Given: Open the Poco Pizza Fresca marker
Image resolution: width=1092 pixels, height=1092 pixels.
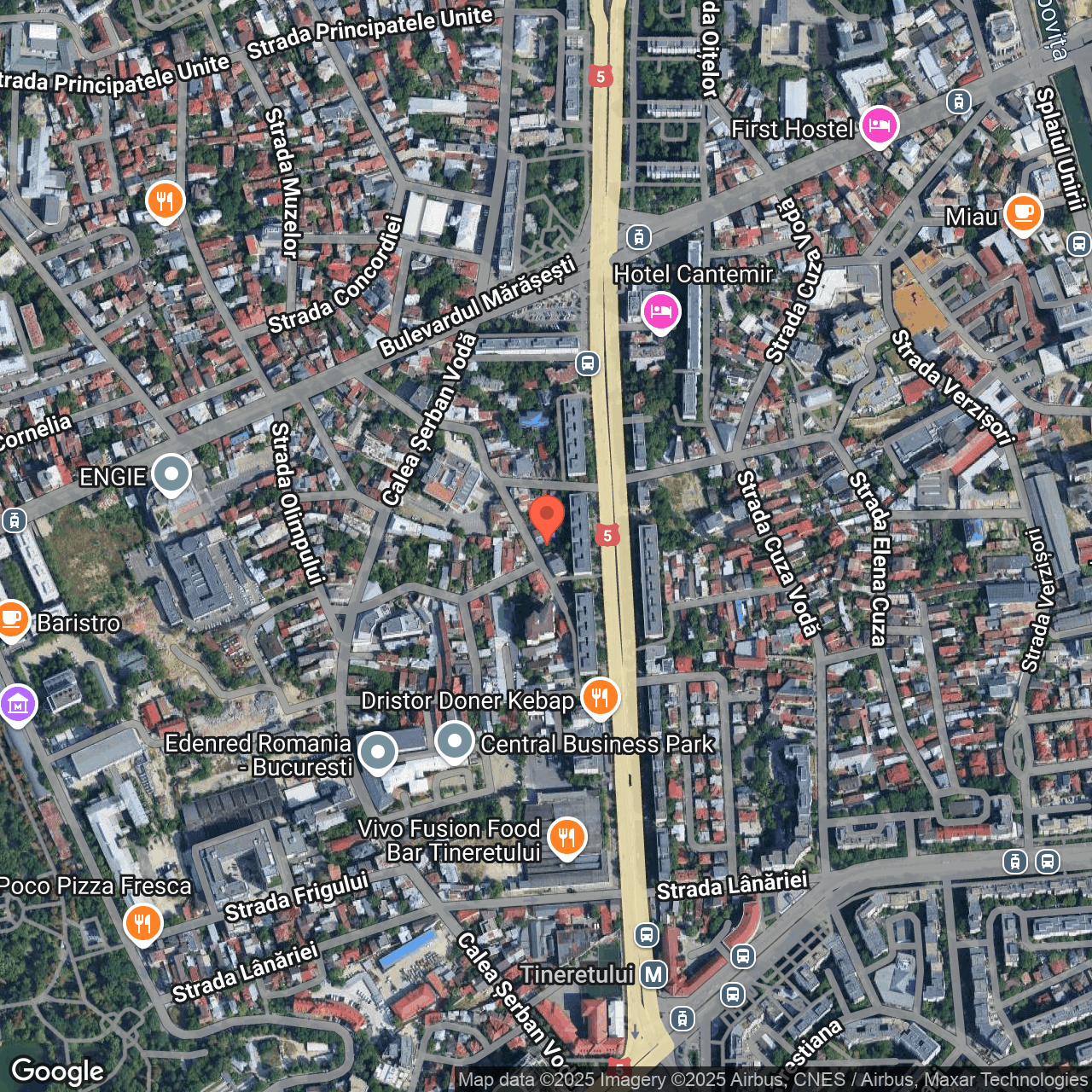Looking at the screenshot, I should (142, 924).
